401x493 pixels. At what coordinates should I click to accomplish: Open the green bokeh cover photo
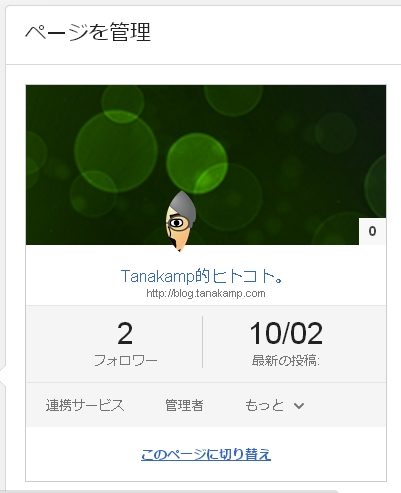pos(206,165)
